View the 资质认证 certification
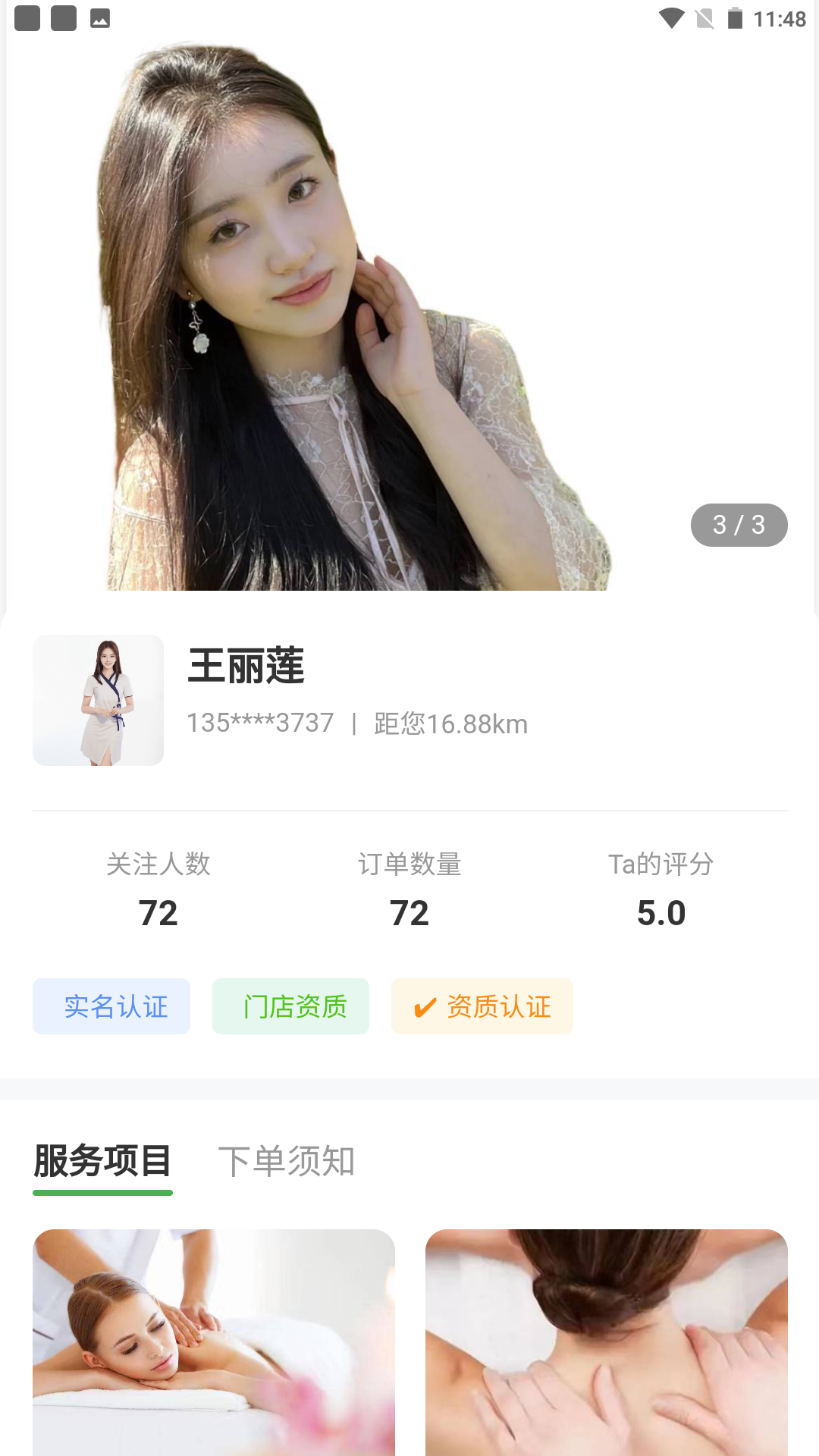The height and width of the screenshot is (1456, 819). pyautogui.click(x=482, y=1006)
